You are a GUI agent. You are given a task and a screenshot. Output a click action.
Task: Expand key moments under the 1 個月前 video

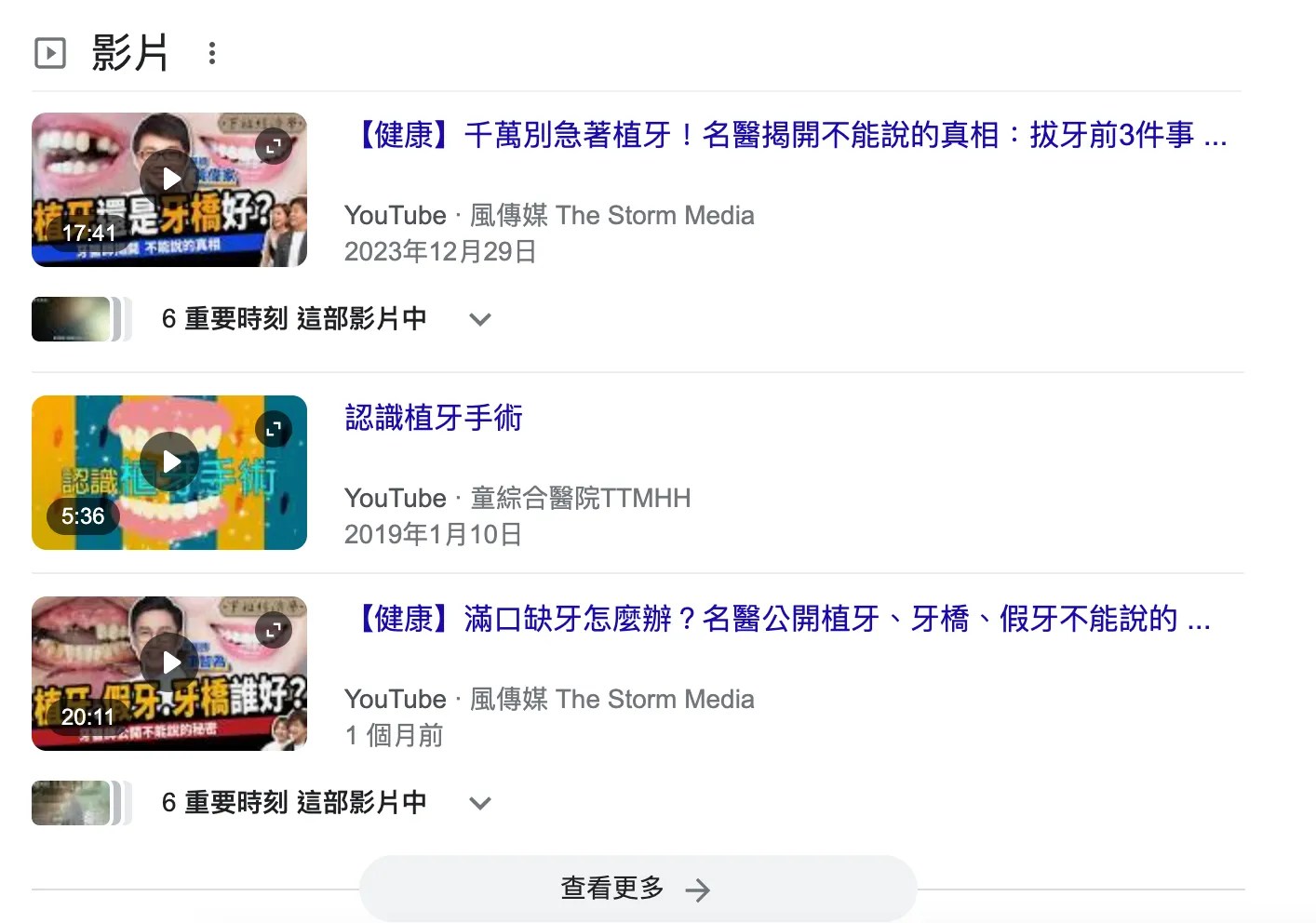click(479, 803)
